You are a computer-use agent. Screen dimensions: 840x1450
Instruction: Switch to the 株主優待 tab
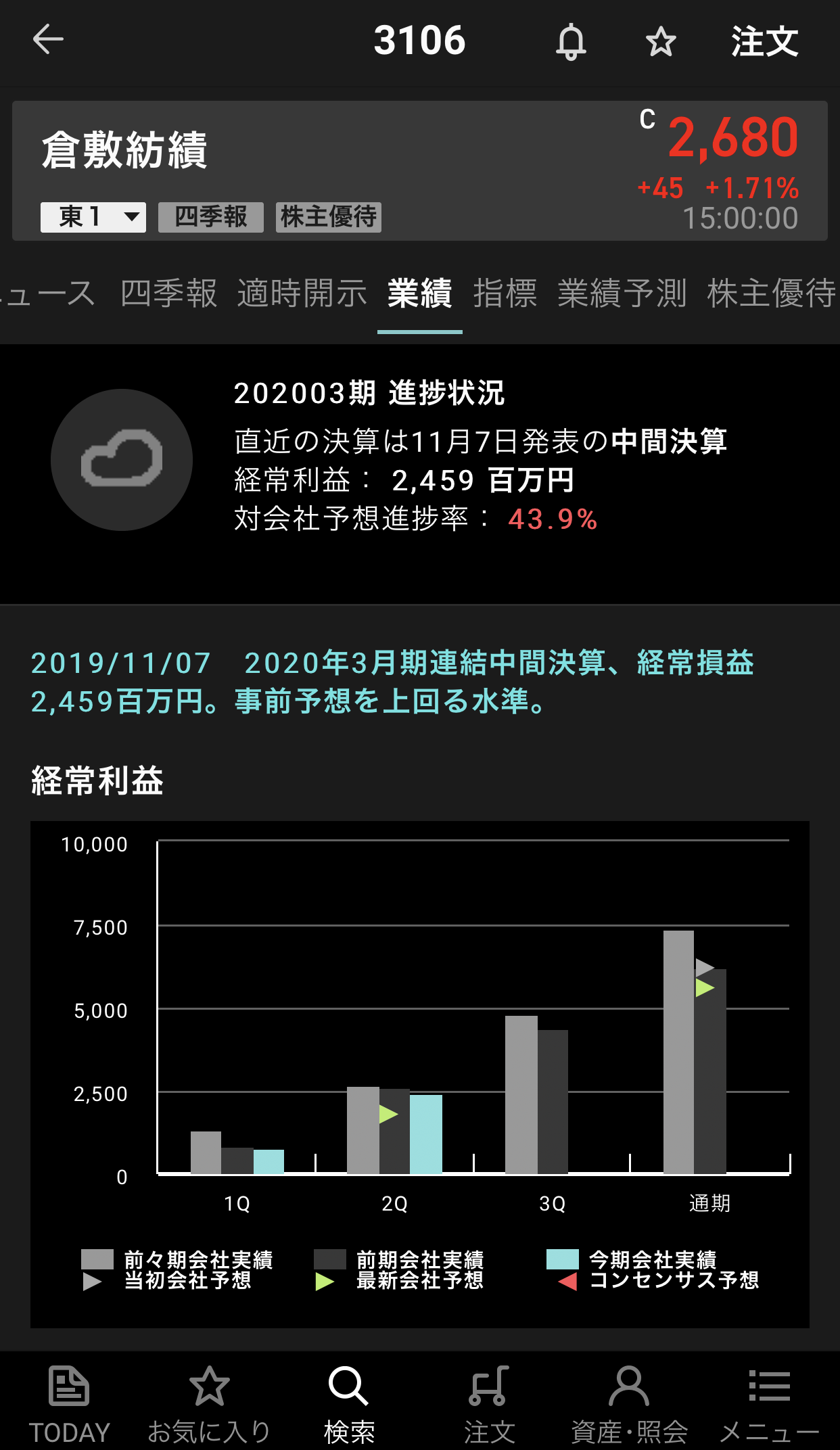(771, 294)
